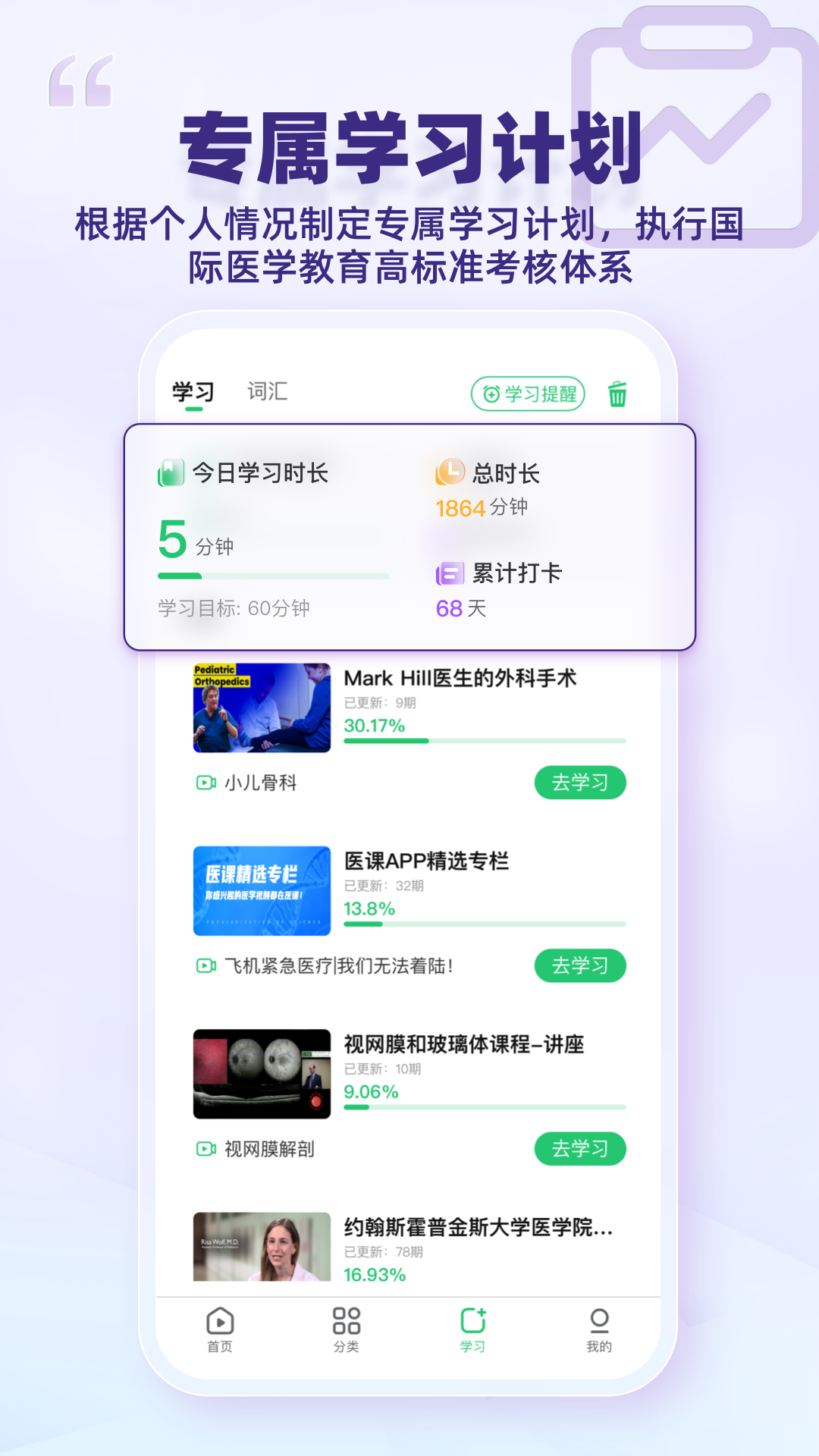The width and height of the screenshot is (819, 1456).
Task: Open the 今日学习时长 book icon
Action: [x=170, y=471]
